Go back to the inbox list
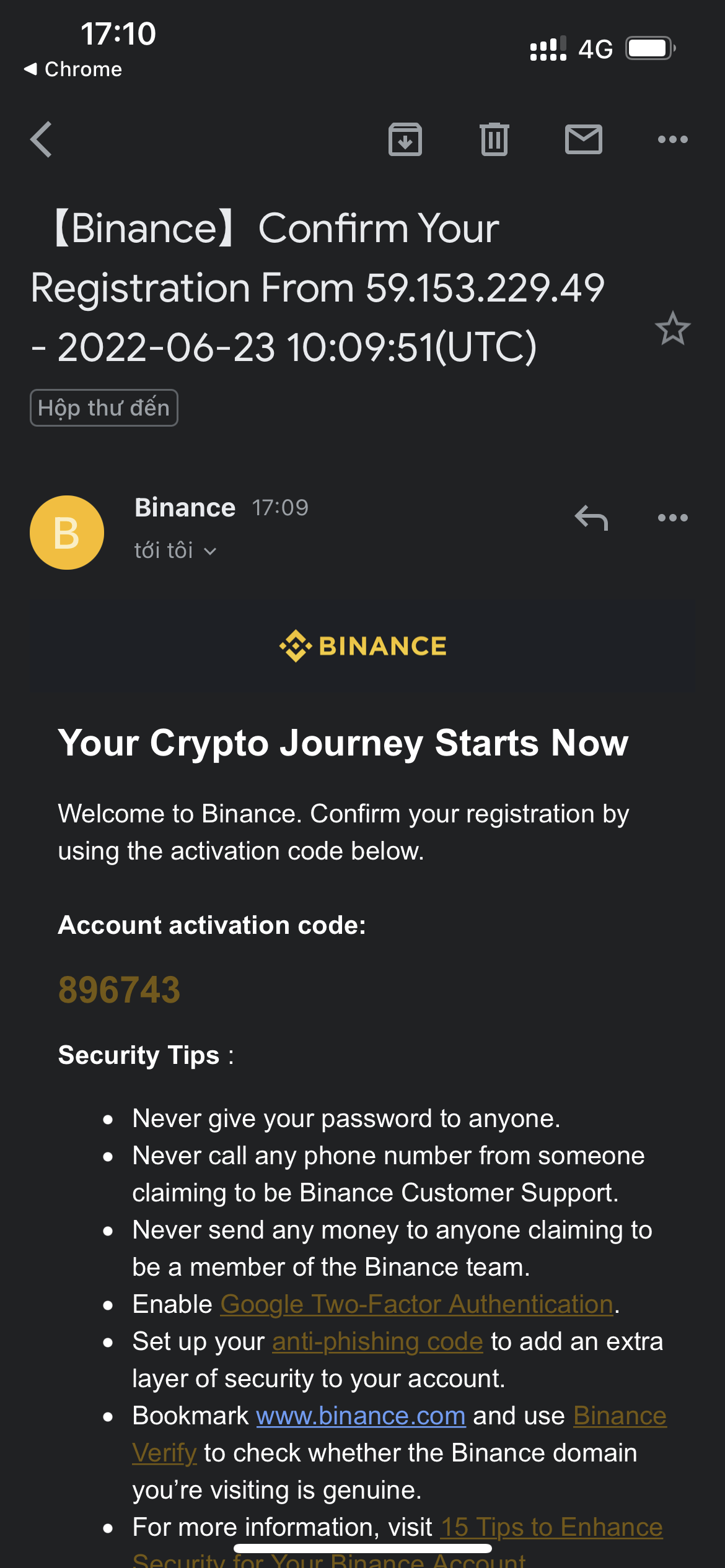The width and height of the screenshot is (725, 1568). click(42, 139)
